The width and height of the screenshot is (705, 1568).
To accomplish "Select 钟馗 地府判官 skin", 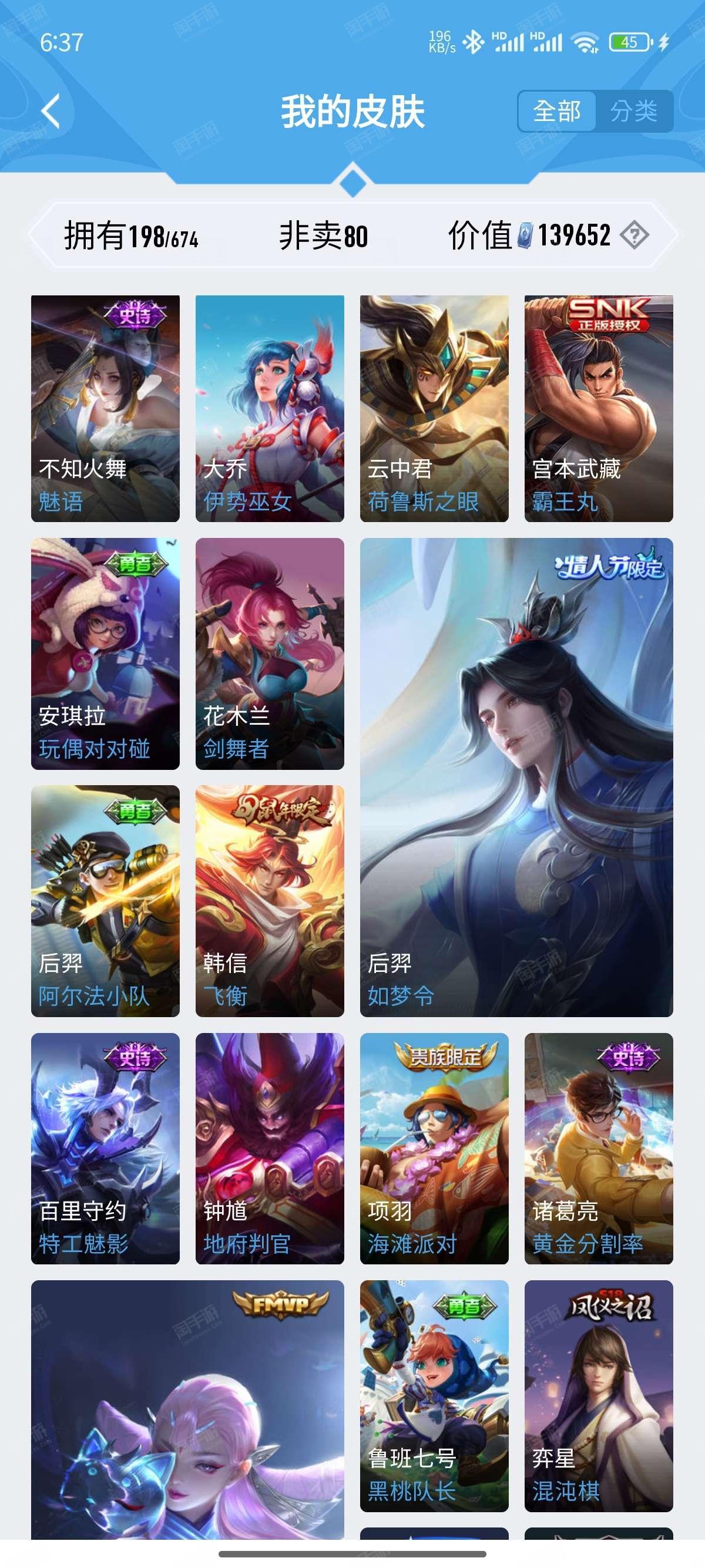I will pyautogui.click(x=270, y=1149).
